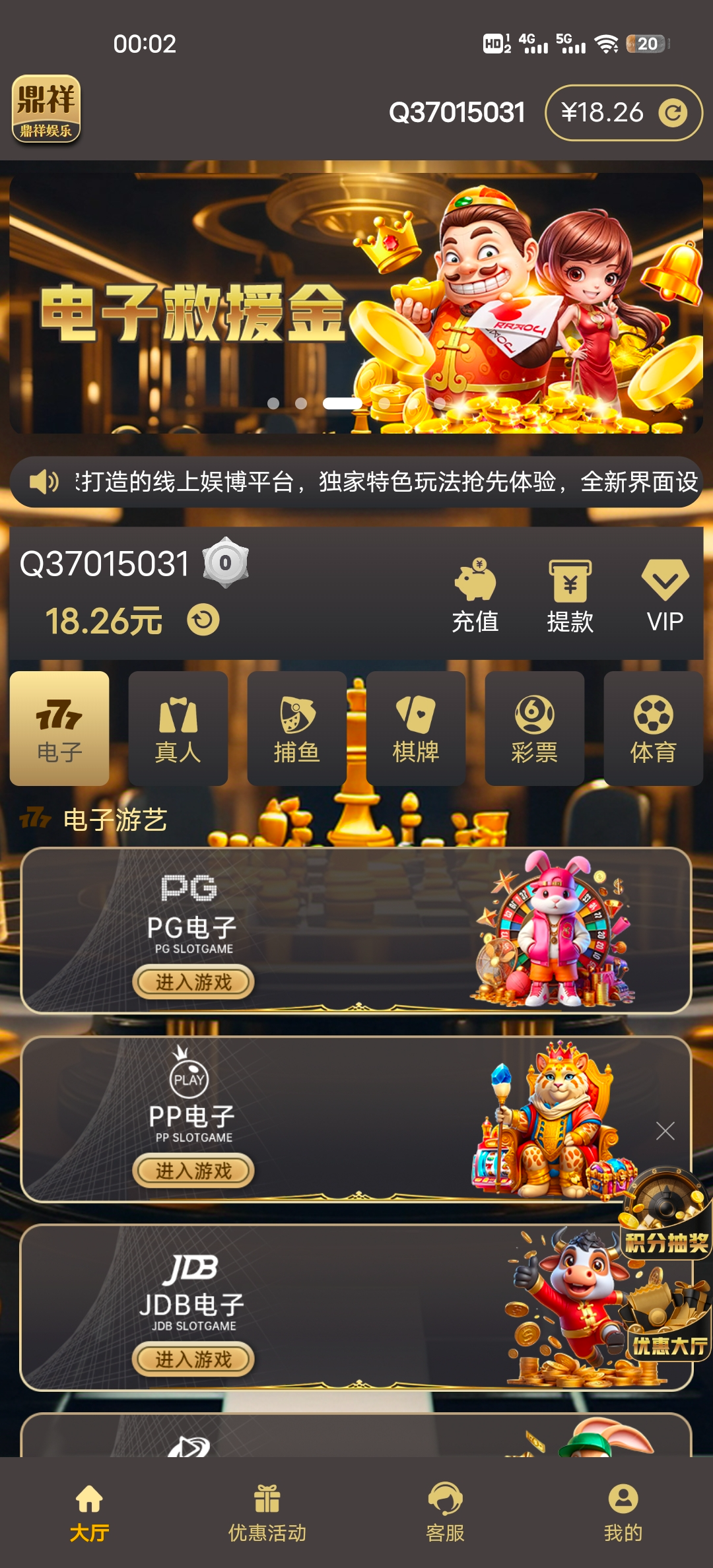Refresh the balance in the top bar
The width and height of the screenshot is (713, 1568).
coord(672,113)
